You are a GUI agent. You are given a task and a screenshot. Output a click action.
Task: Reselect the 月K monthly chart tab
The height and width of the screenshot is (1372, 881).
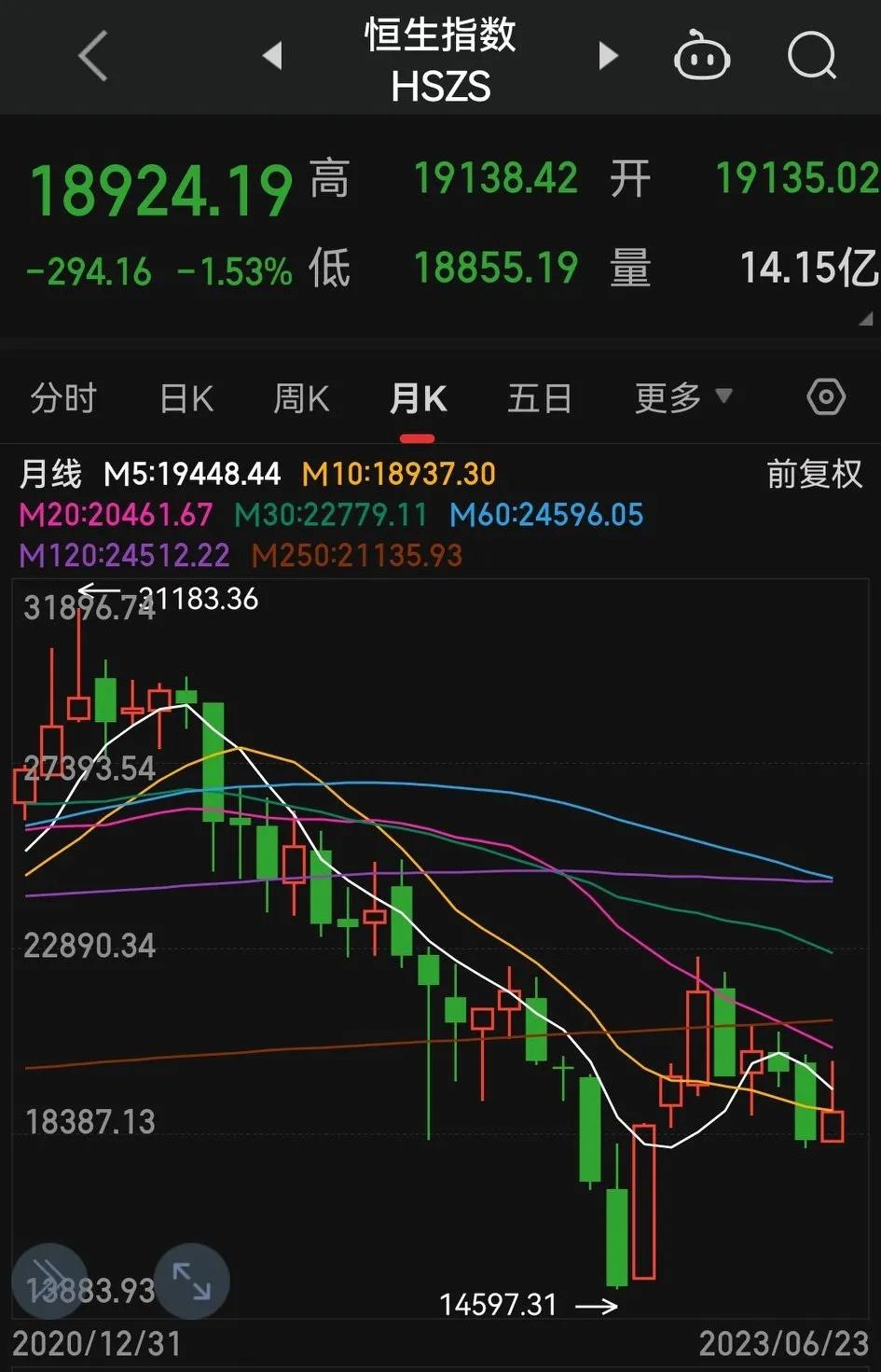tap(417, 396)
